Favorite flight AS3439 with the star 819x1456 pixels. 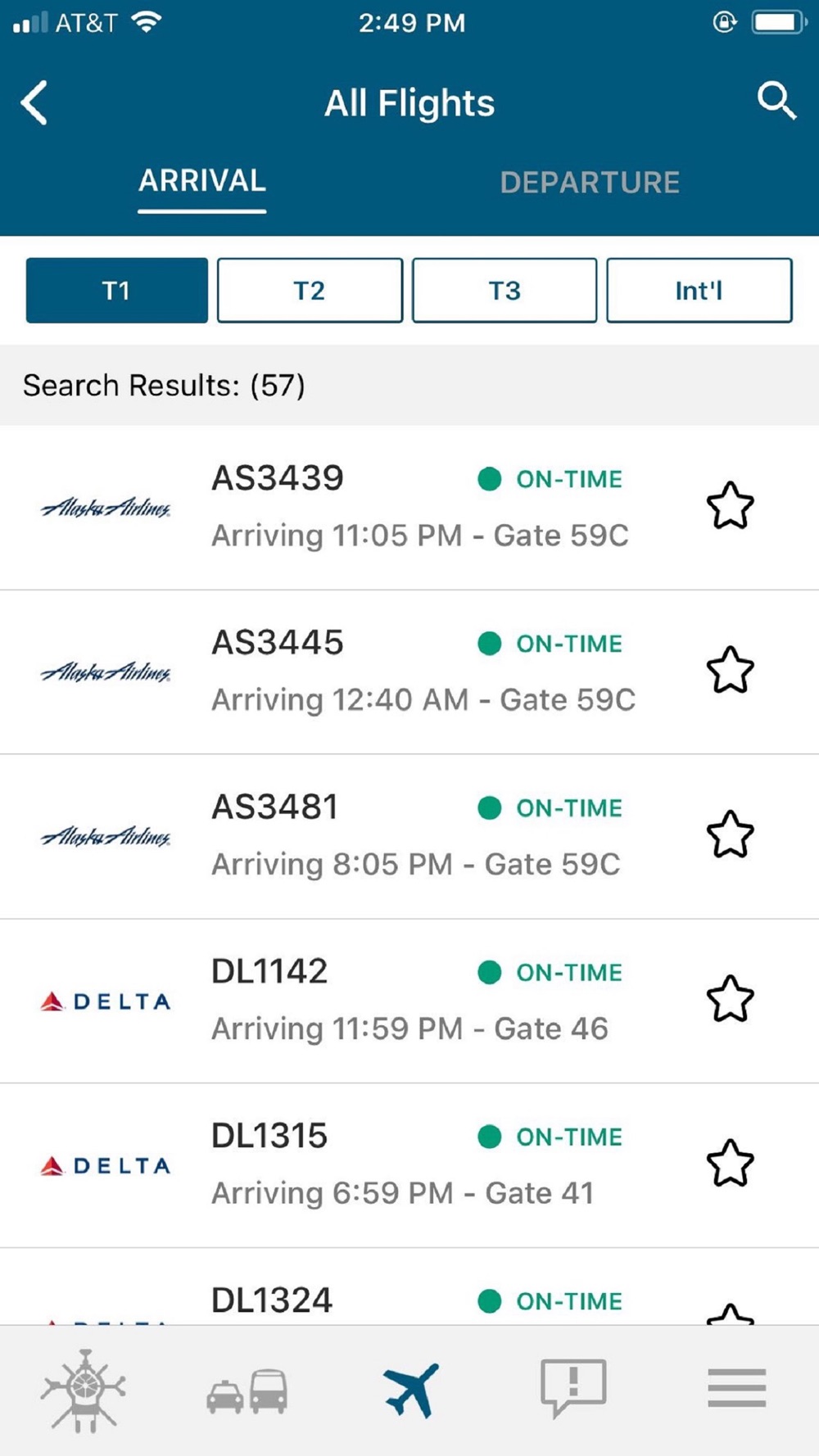[x=730, y=505]
